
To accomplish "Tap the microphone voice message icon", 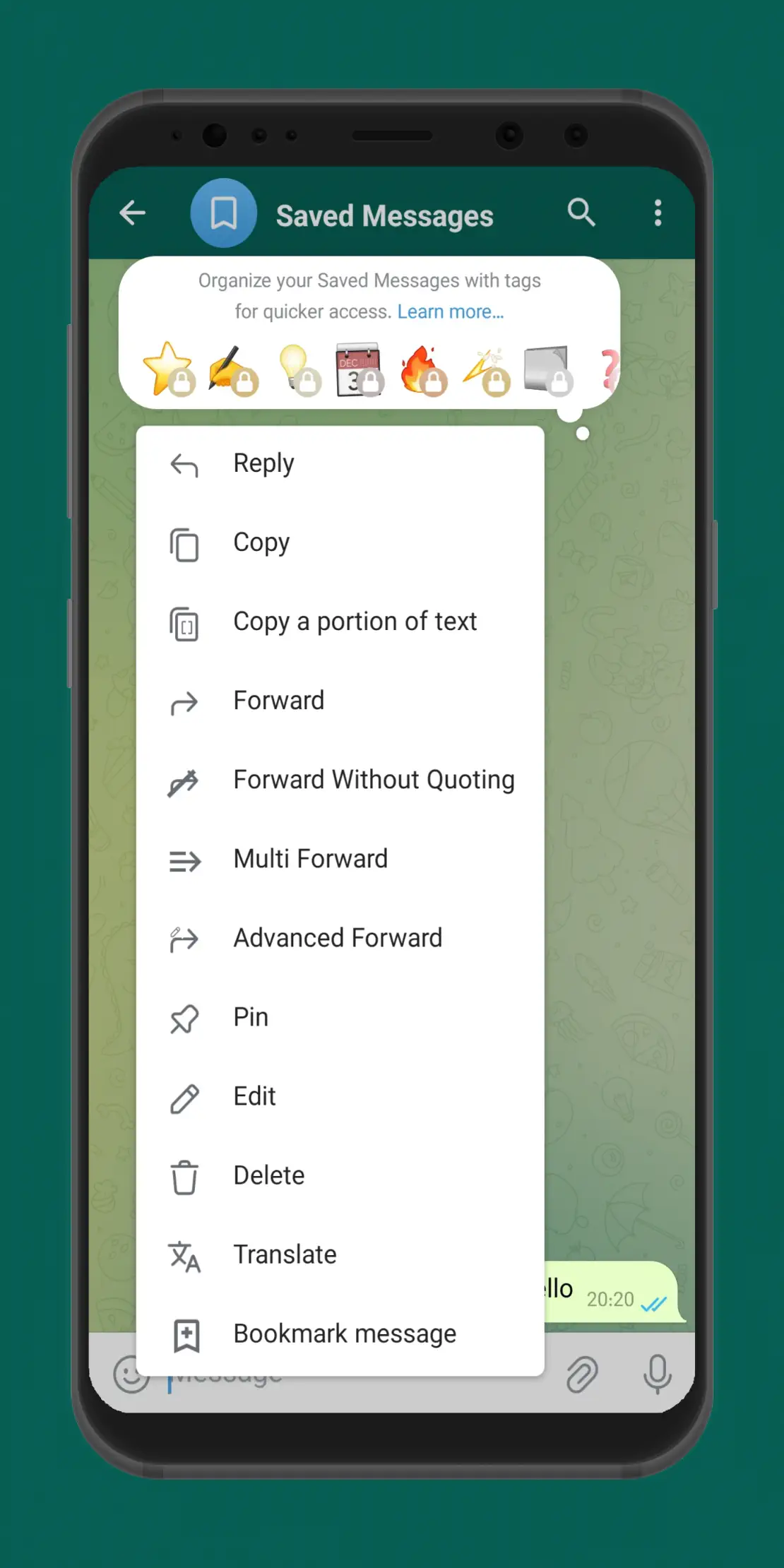I will pos(657,1374).
